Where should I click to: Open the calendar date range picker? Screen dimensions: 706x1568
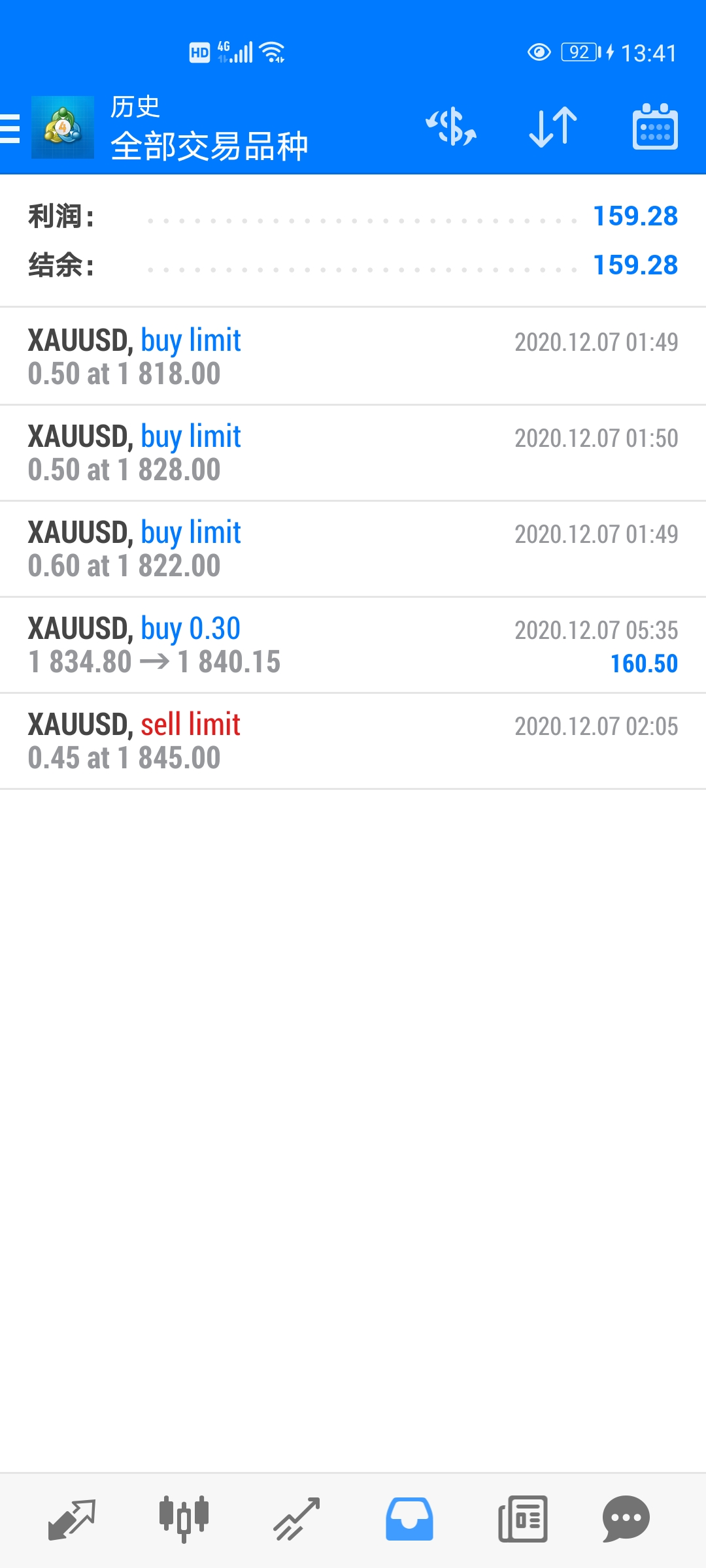[655, 127]
